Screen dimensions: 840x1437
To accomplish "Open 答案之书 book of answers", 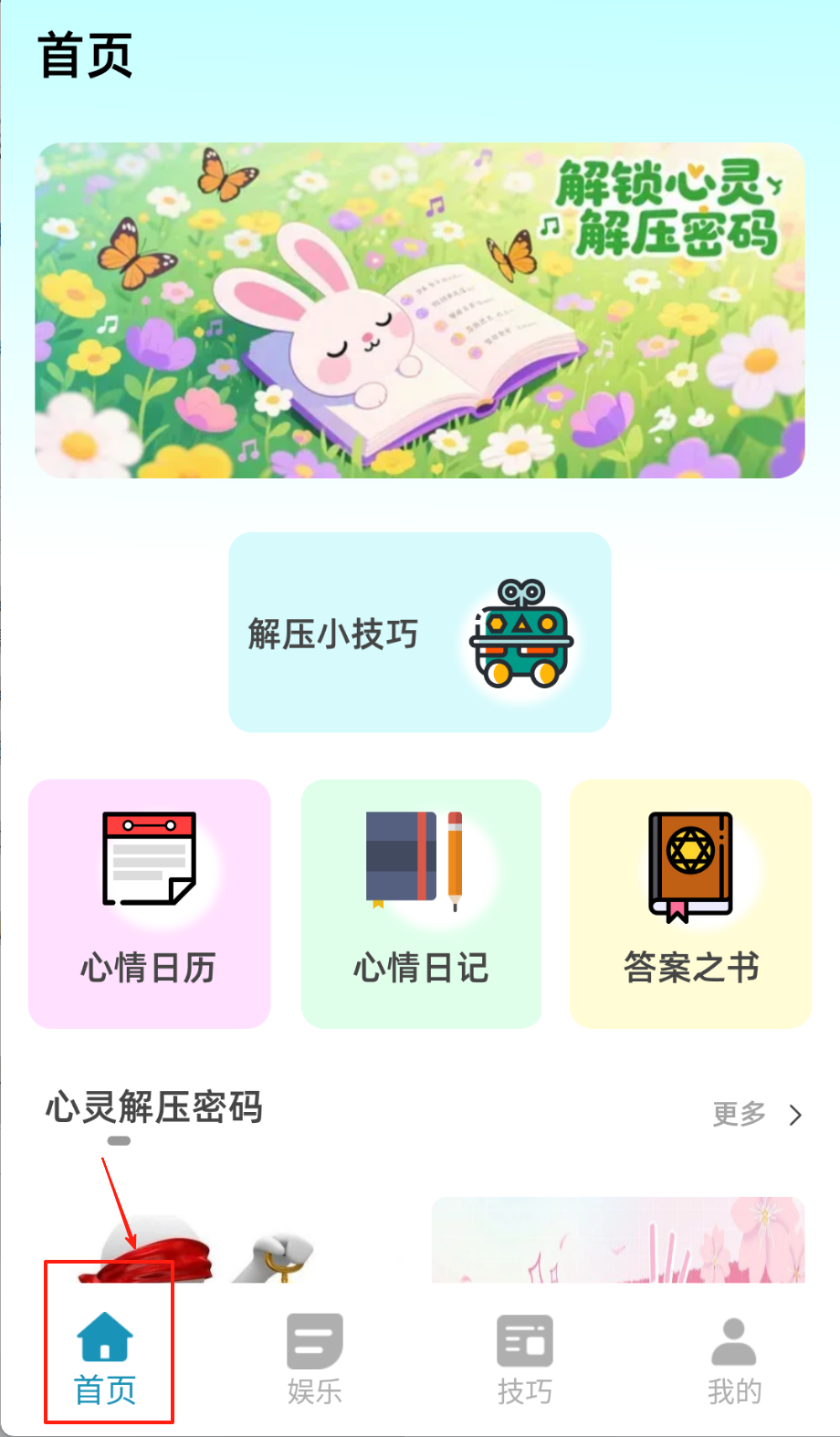I will 690,903.
